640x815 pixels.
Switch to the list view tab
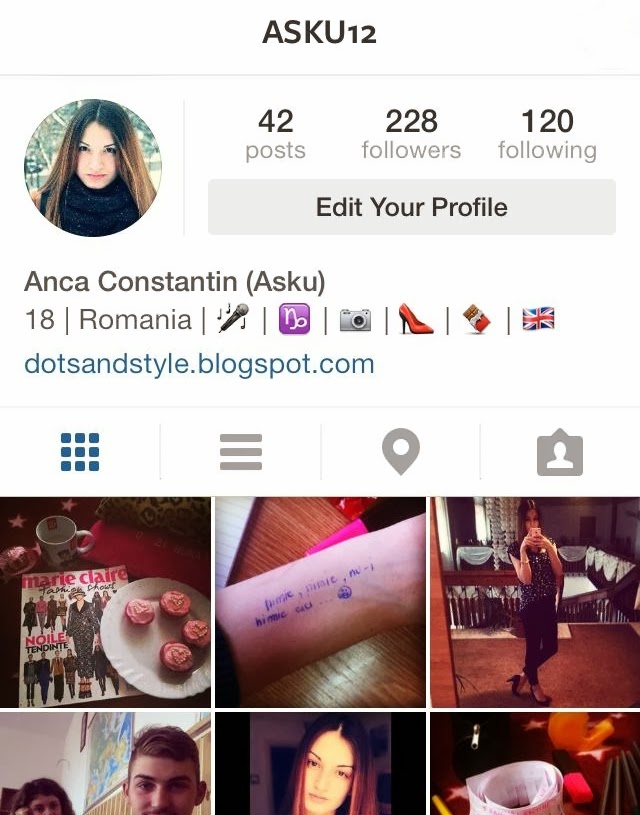240,452
